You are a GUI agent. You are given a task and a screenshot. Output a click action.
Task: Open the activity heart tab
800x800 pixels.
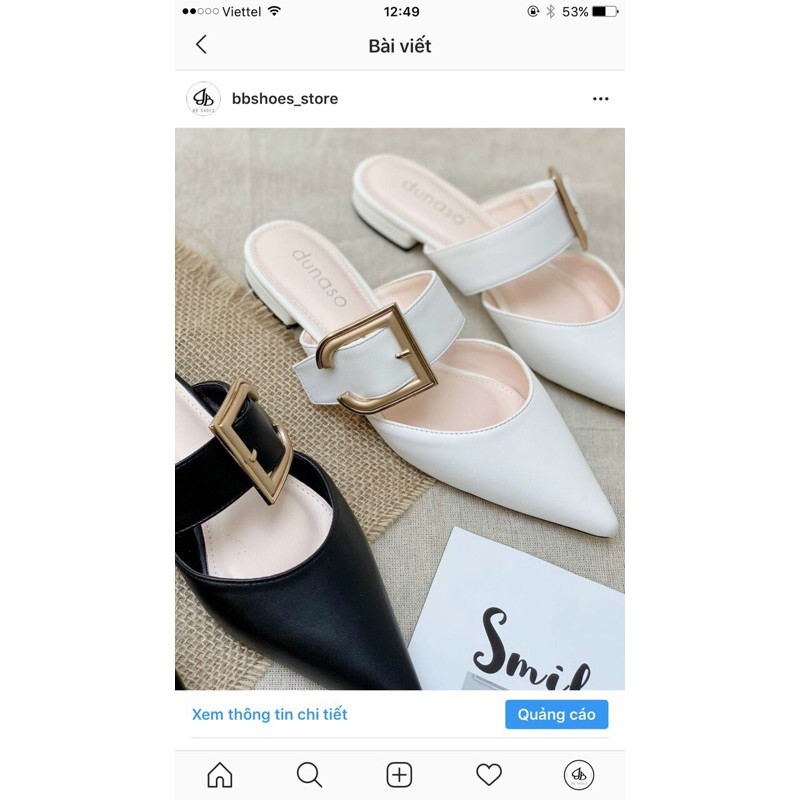click(x=488, y=775)
